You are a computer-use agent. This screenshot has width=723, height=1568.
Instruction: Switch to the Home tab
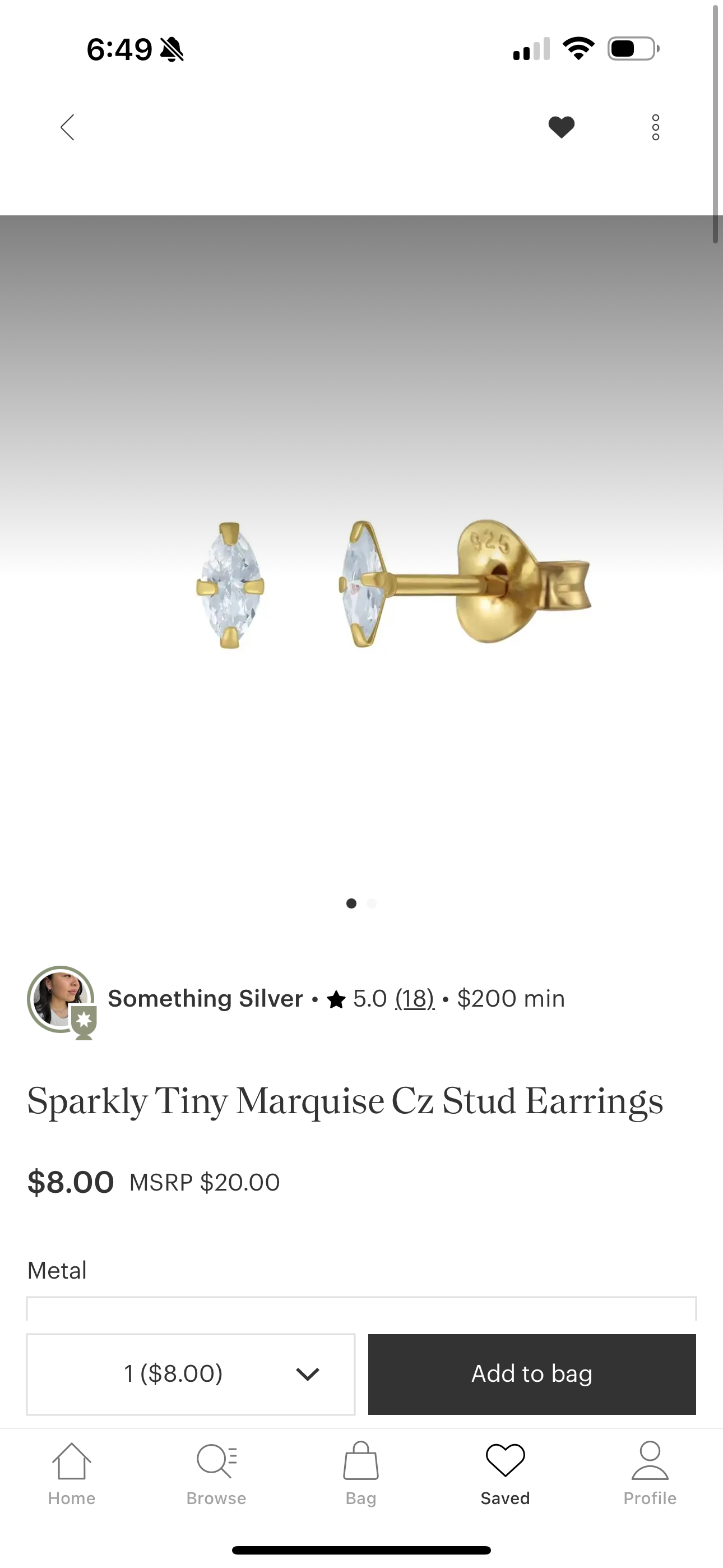[72, 1472]
